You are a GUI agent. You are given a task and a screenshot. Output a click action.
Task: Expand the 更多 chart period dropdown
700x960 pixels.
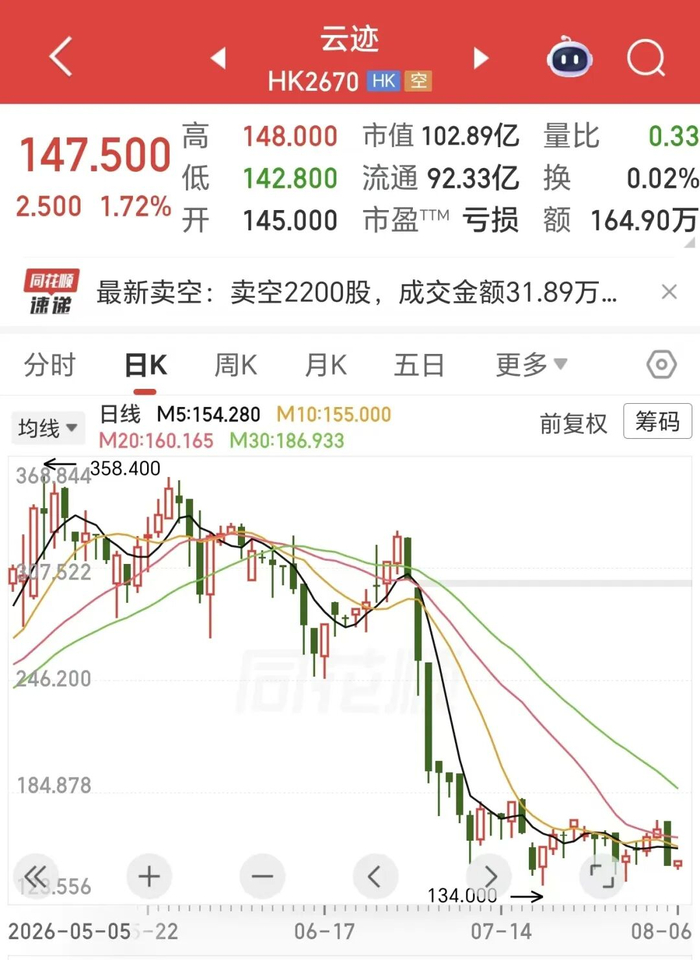[x=532, y=365]
